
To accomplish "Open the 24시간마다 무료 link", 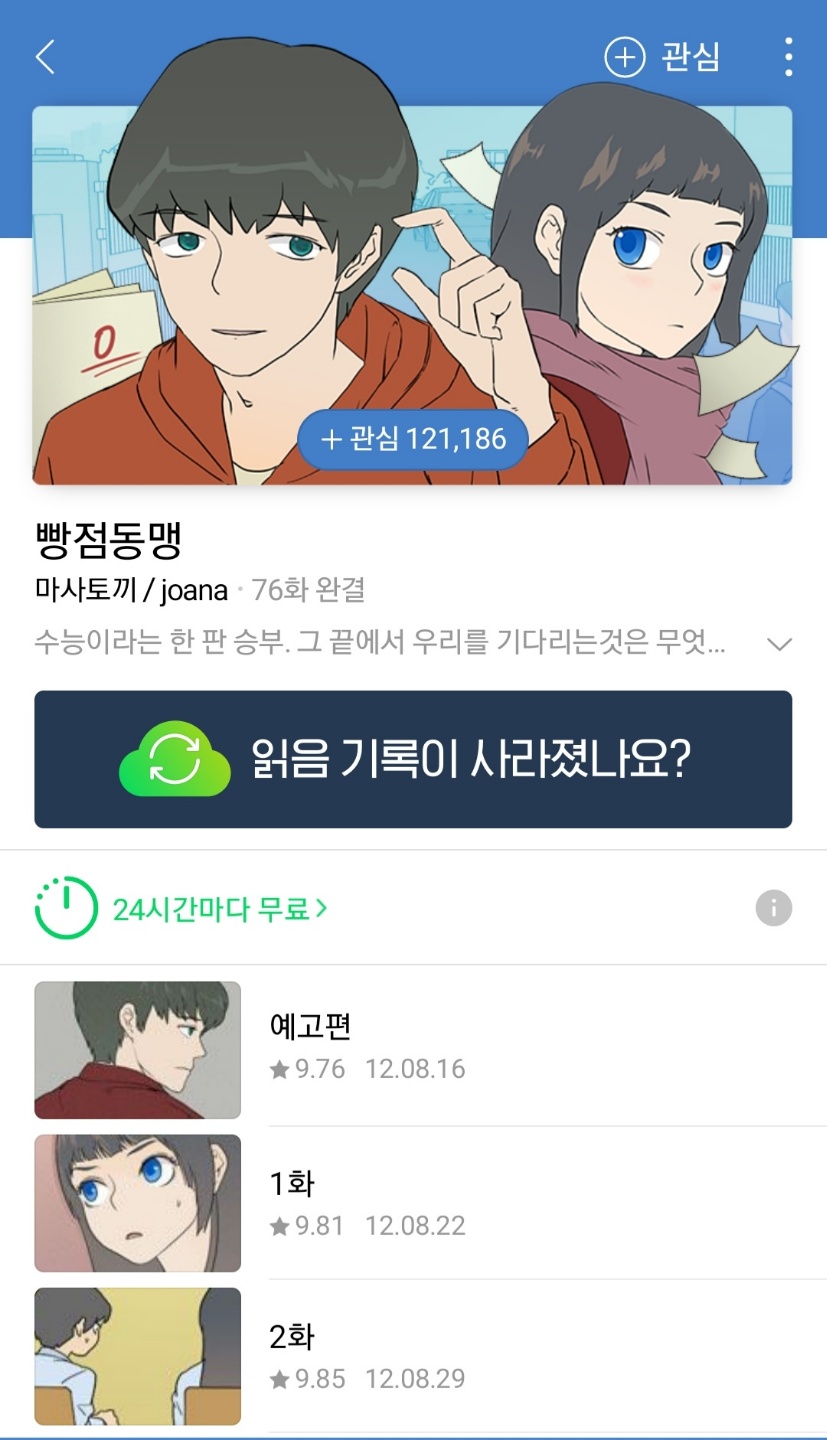I will pyautogui.click(x=219, y=909).
